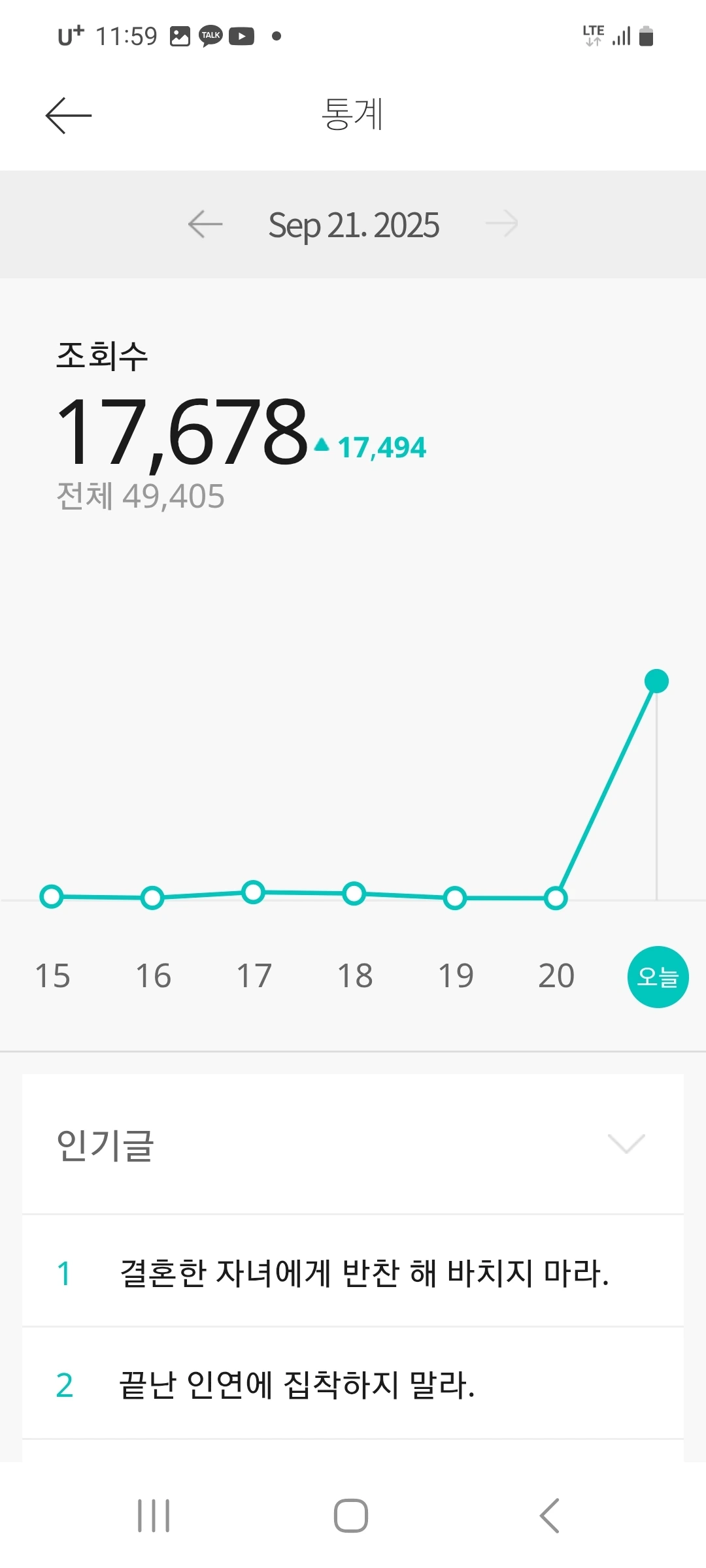The width and height of the screenshot is (706, 1568).
Task: Tap the 오늘 date marker
Action: coord(658,977)
